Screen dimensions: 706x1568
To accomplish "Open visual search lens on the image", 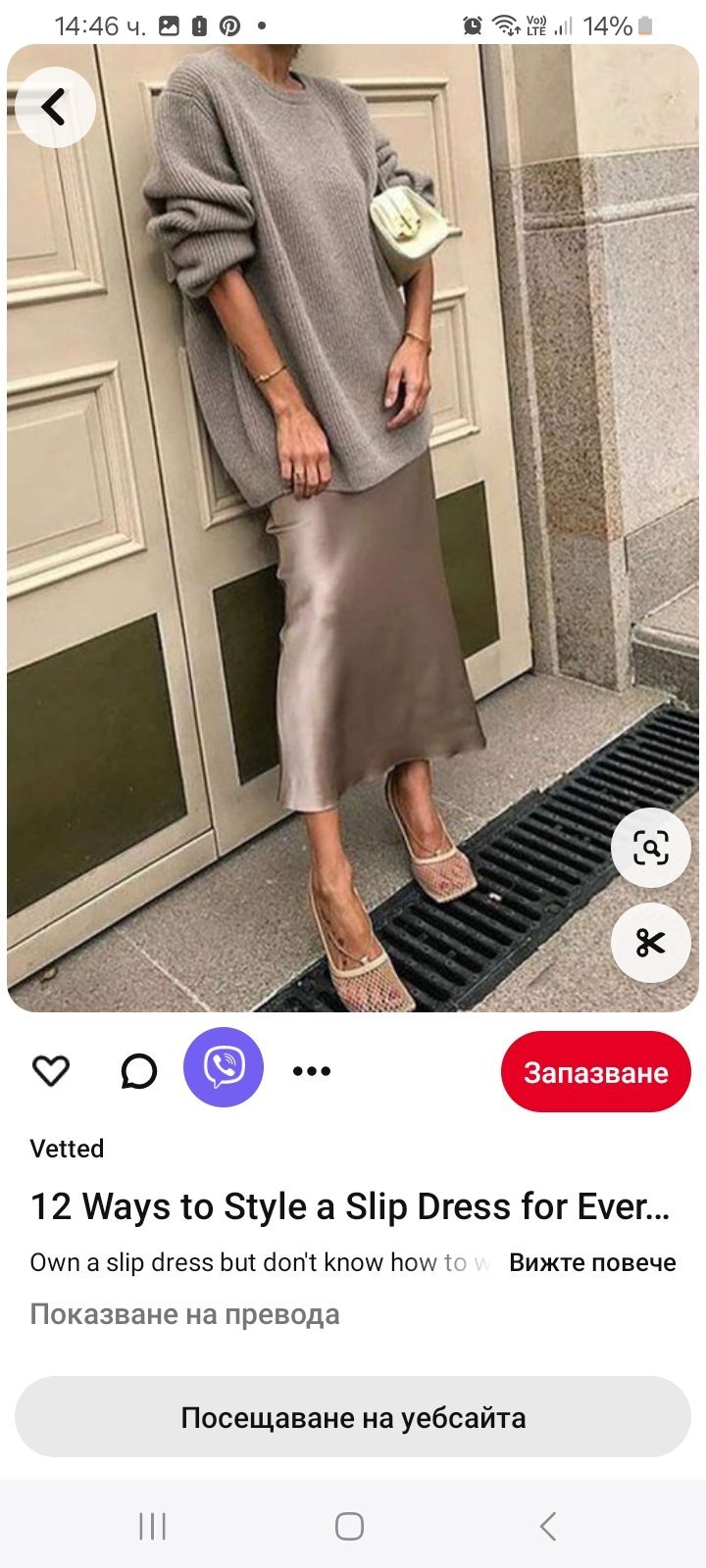I will click(650, 848).
